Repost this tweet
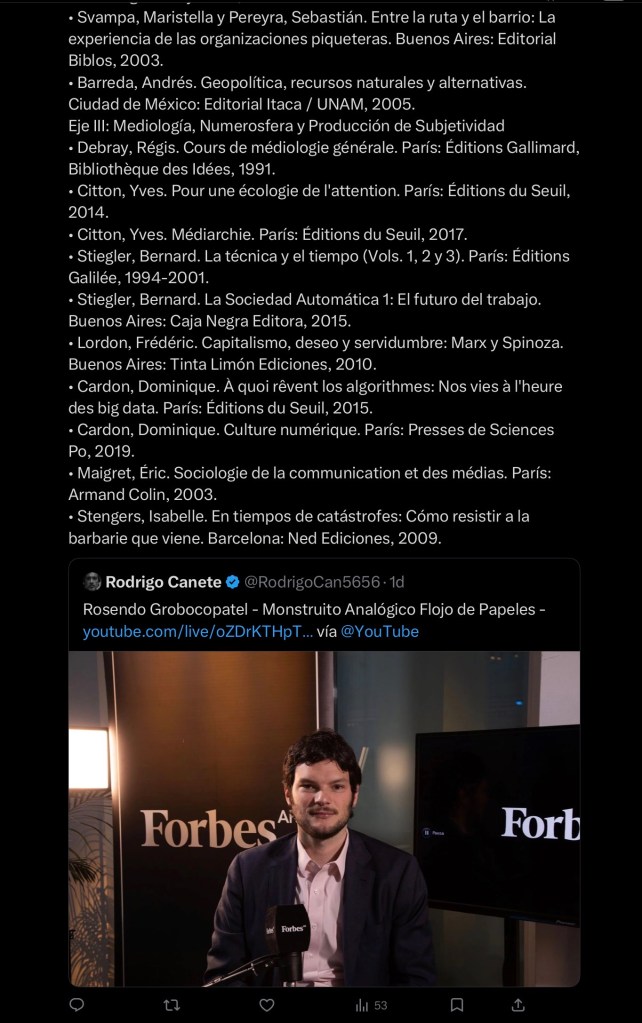The image size is (642, 1023). click(171, 1005)
